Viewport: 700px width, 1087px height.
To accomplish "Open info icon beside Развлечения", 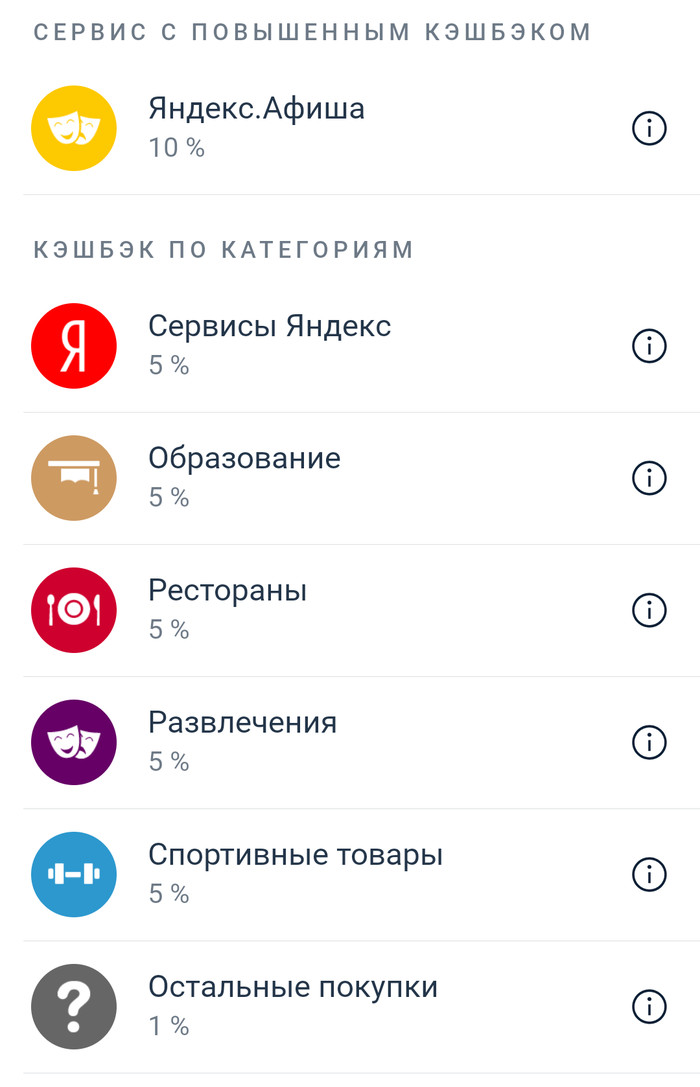I will pyautogui.click(x=650, y=742).
